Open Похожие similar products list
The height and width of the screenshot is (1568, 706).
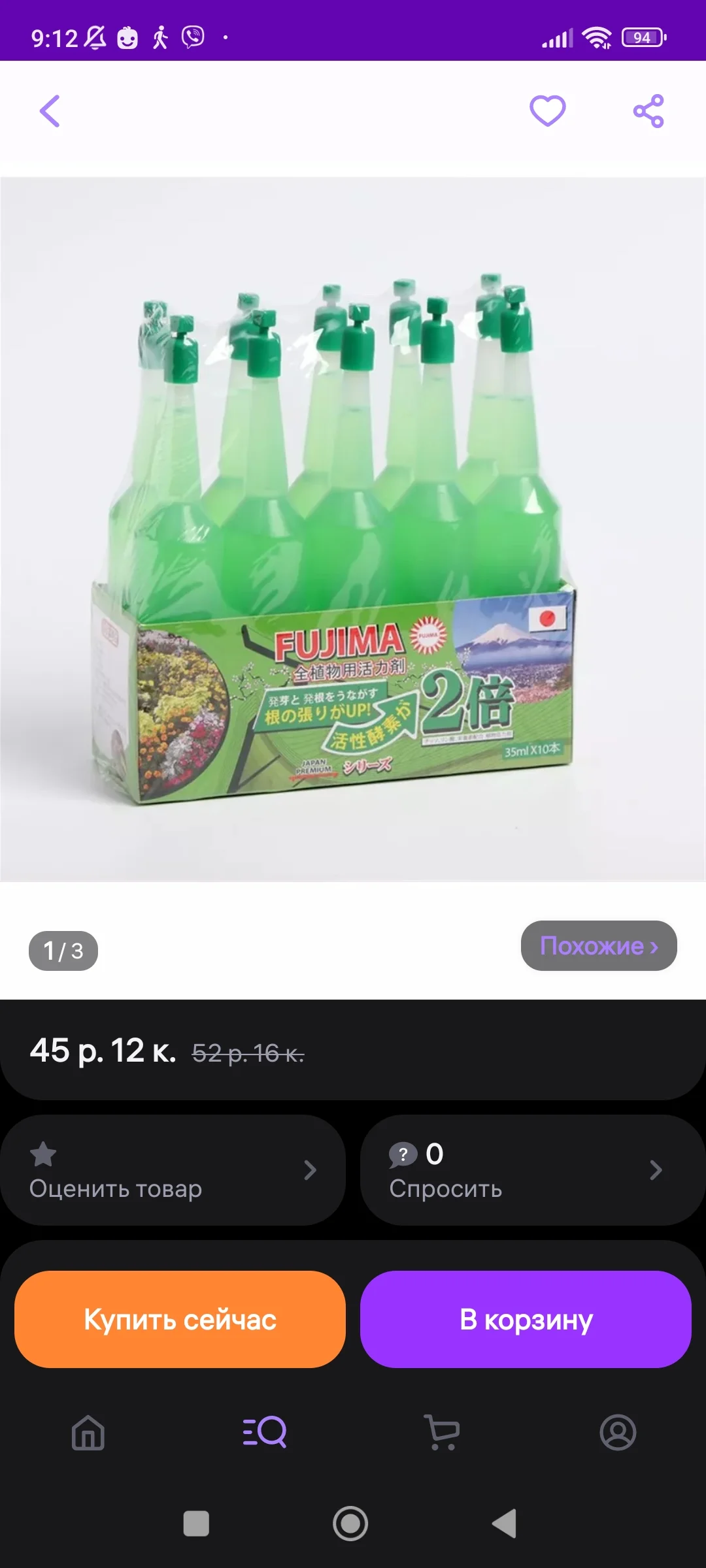(x=597, y=945)
